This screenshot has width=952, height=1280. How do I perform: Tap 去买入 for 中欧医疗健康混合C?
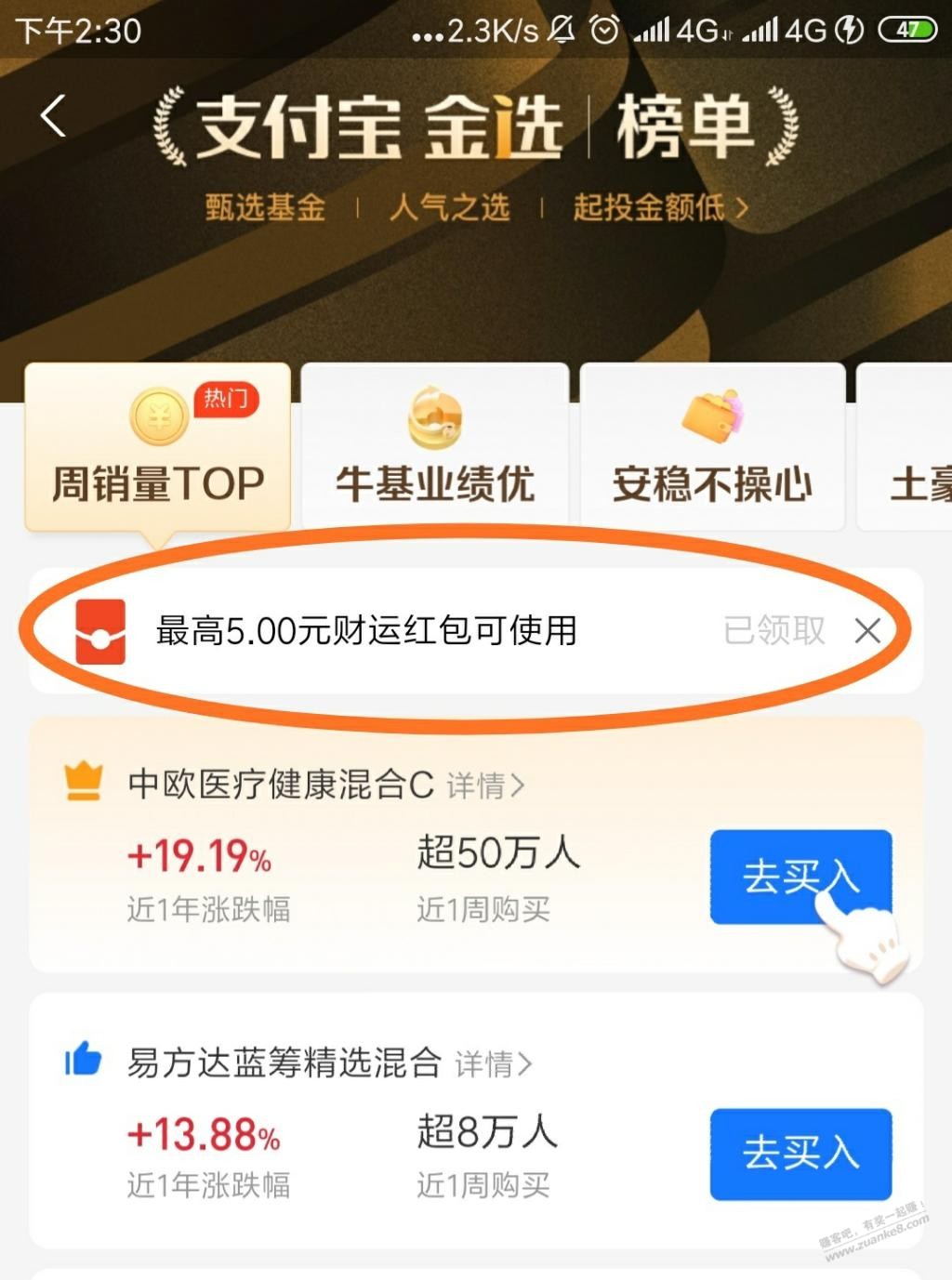coord(800,877)
